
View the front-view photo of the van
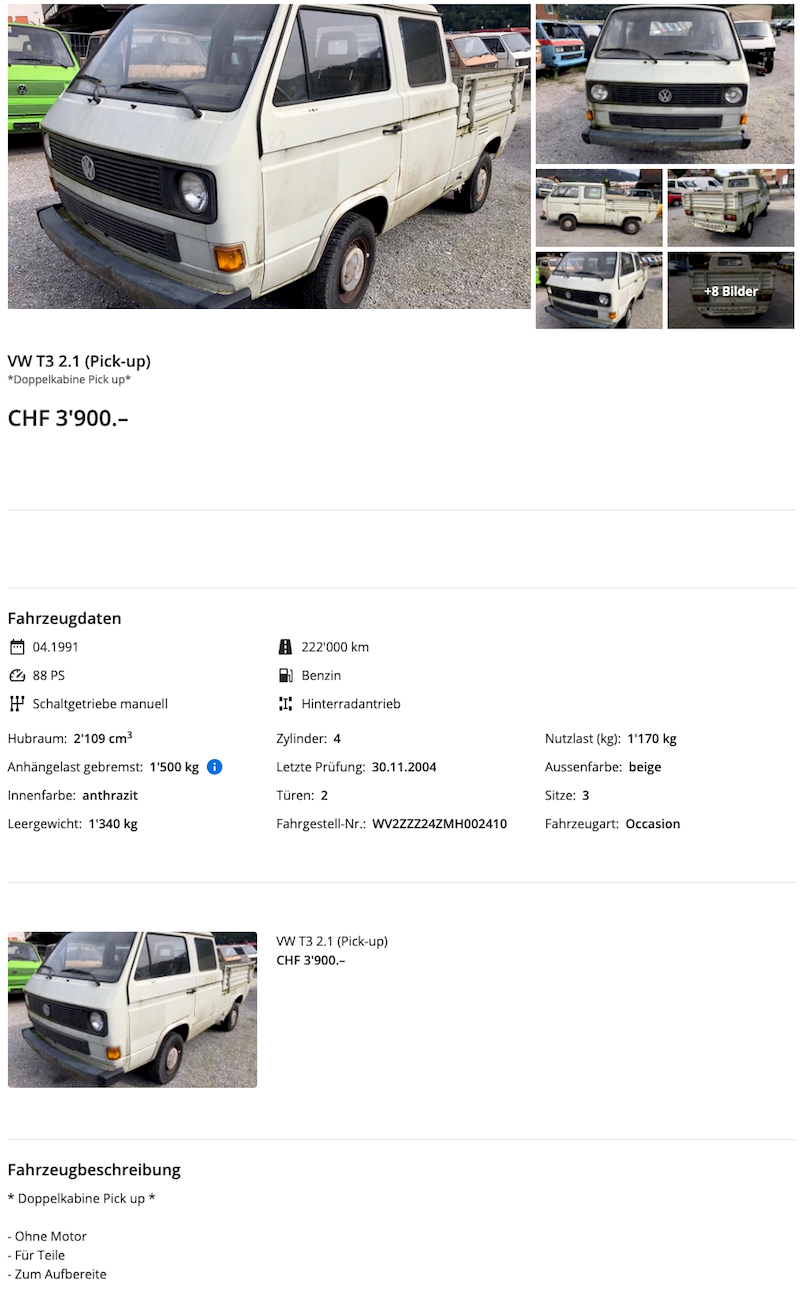[665, 84]
